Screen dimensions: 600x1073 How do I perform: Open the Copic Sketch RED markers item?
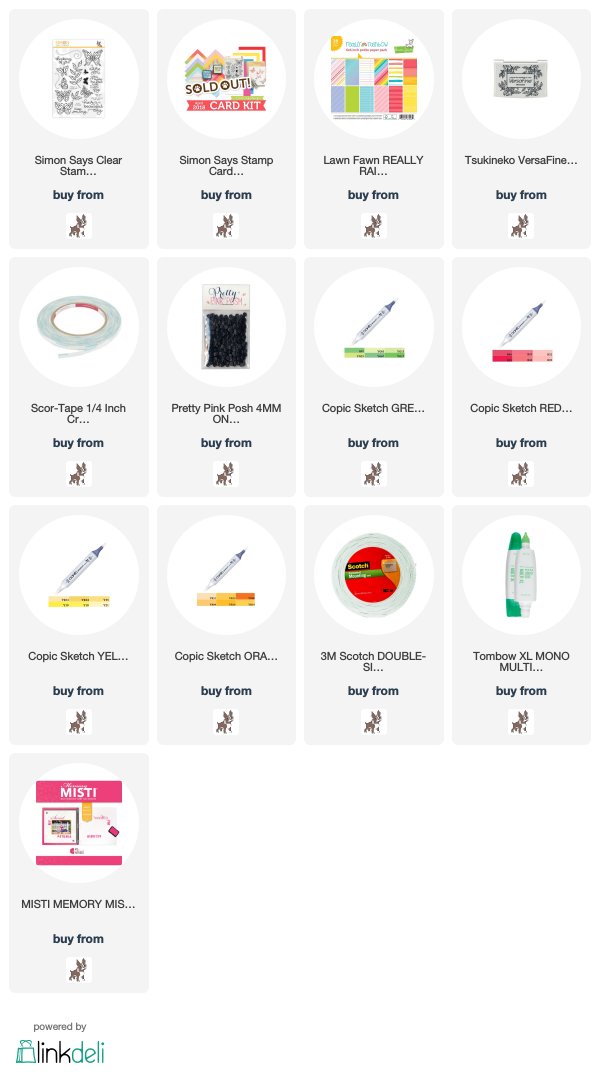pyautogui.click(x=521, y=377)
